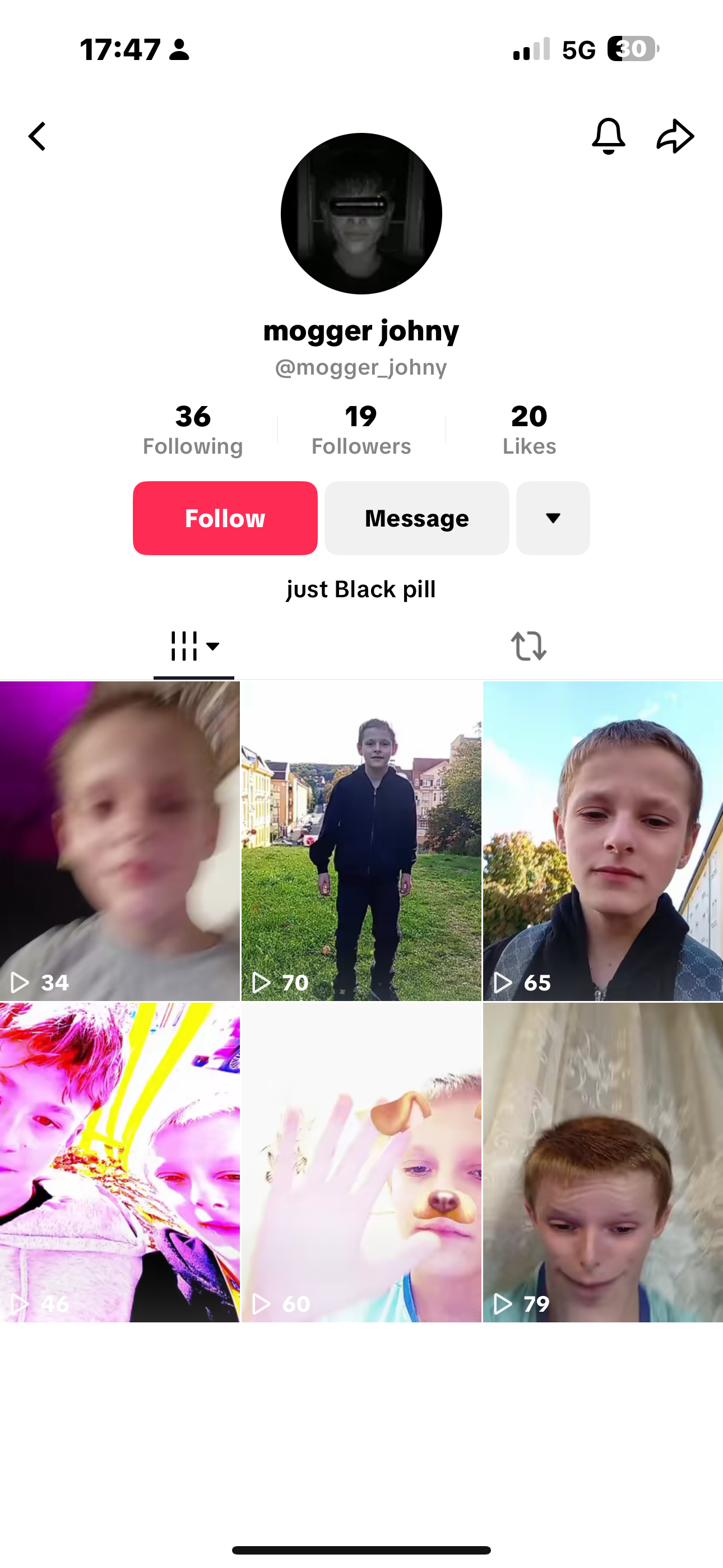The image size is (723, 1568).
Task: Open the video with 79 views
Action: (x=602, y=1161)
